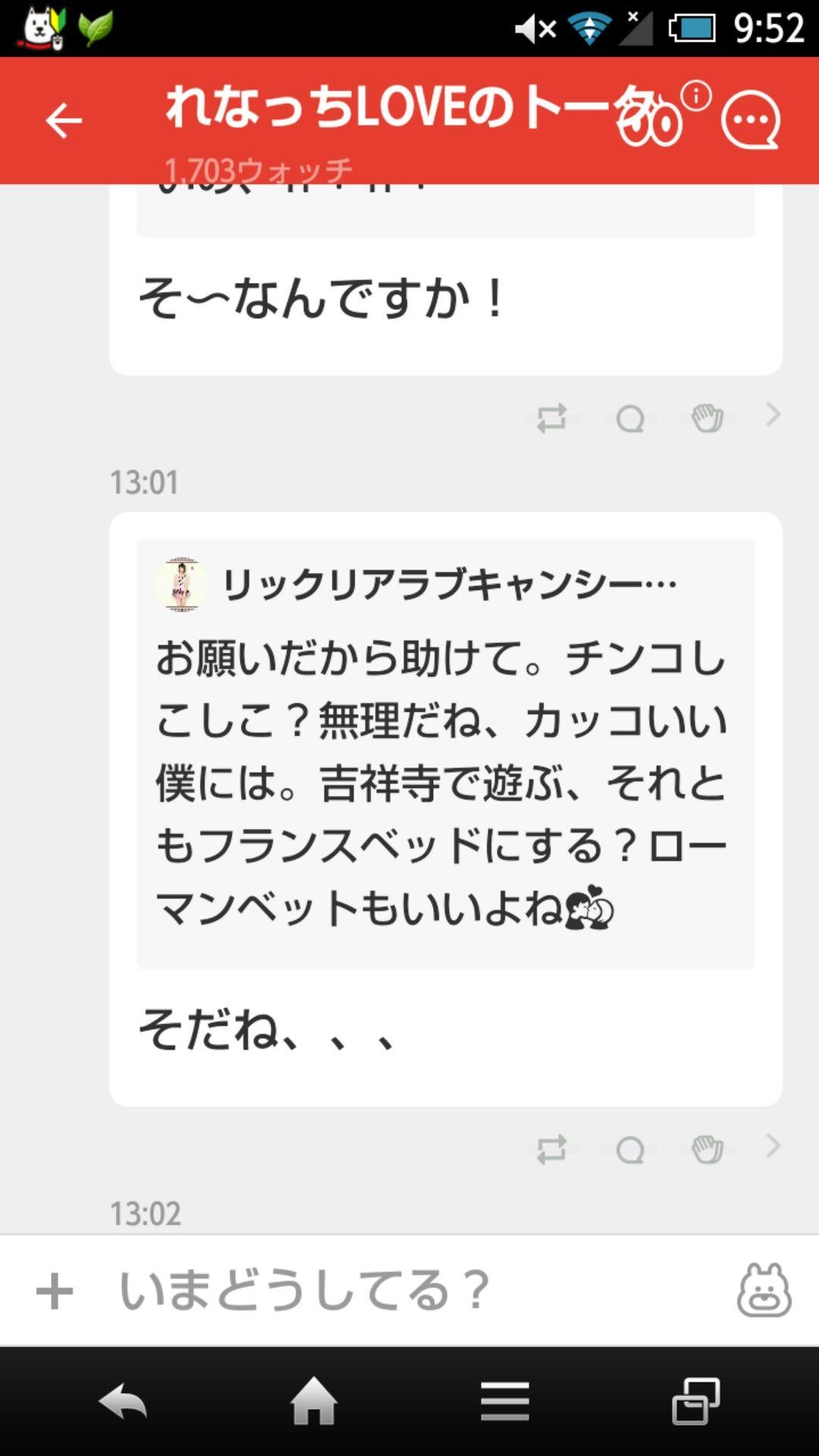Repost the そだね、、、message

[x=553, y=1150]
